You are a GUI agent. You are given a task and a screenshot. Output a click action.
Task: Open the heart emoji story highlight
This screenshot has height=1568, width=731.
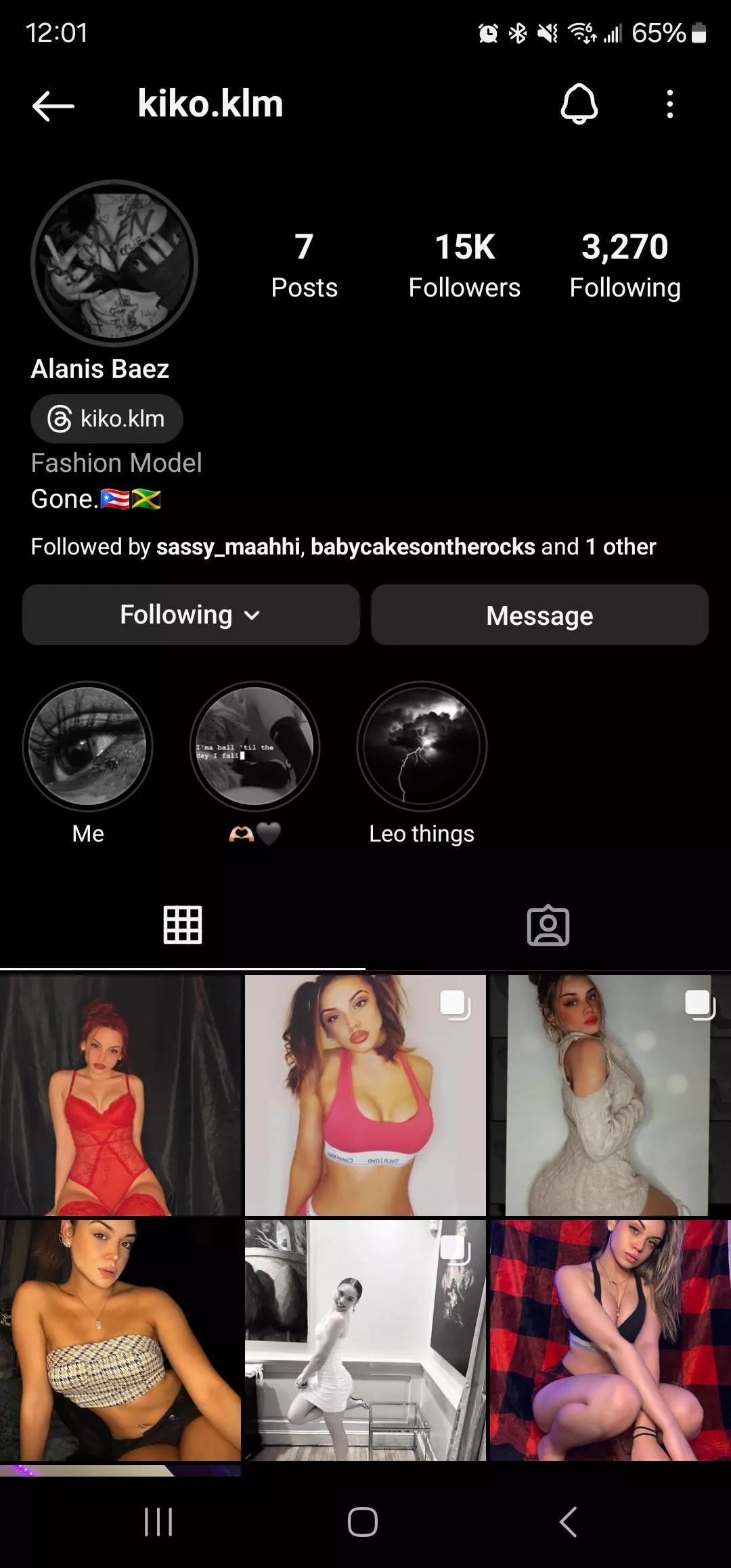(254, 746)
